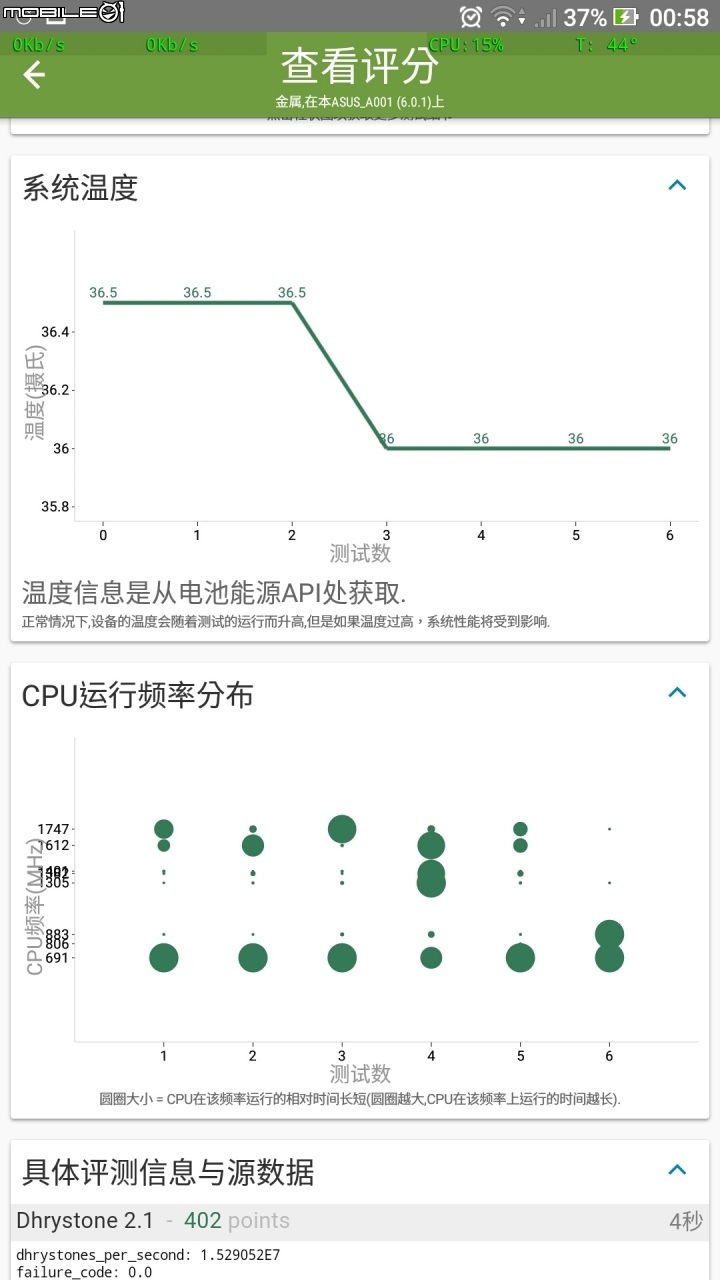The image size is (720, 1280).
Task: Collapse the 系统温度 section
Action: [x=677, y=185]
